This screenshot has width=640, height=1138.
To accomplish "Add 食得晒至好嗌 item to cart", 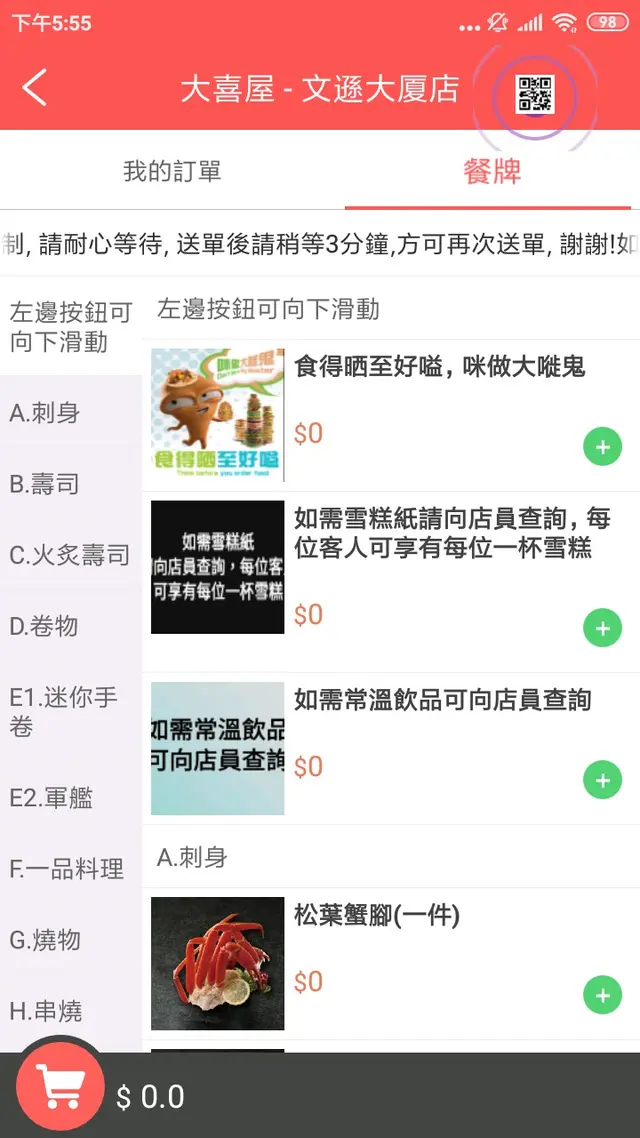I will click(x=602, y=447).
